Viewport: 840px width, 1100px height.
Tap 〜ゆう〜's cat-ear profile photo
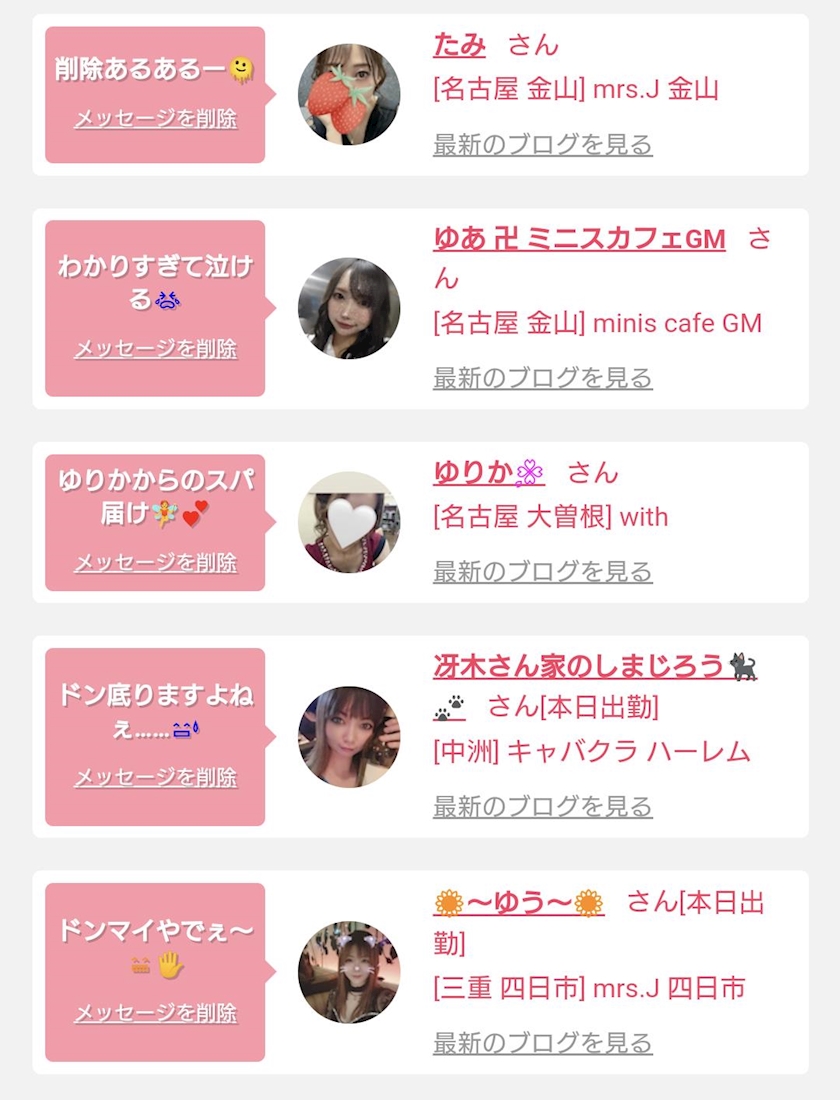(x=349, y=972)
